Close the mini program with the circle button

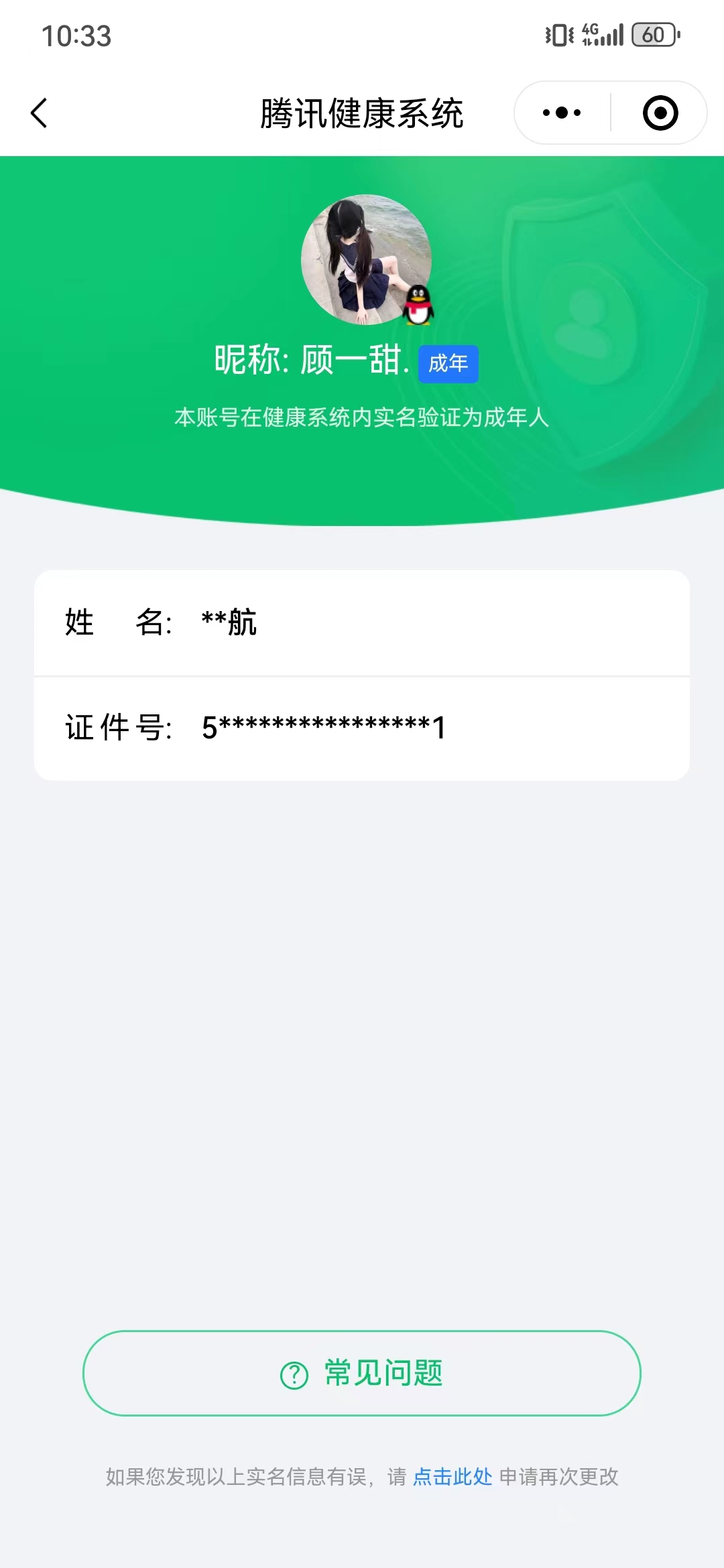coord(660,113)
